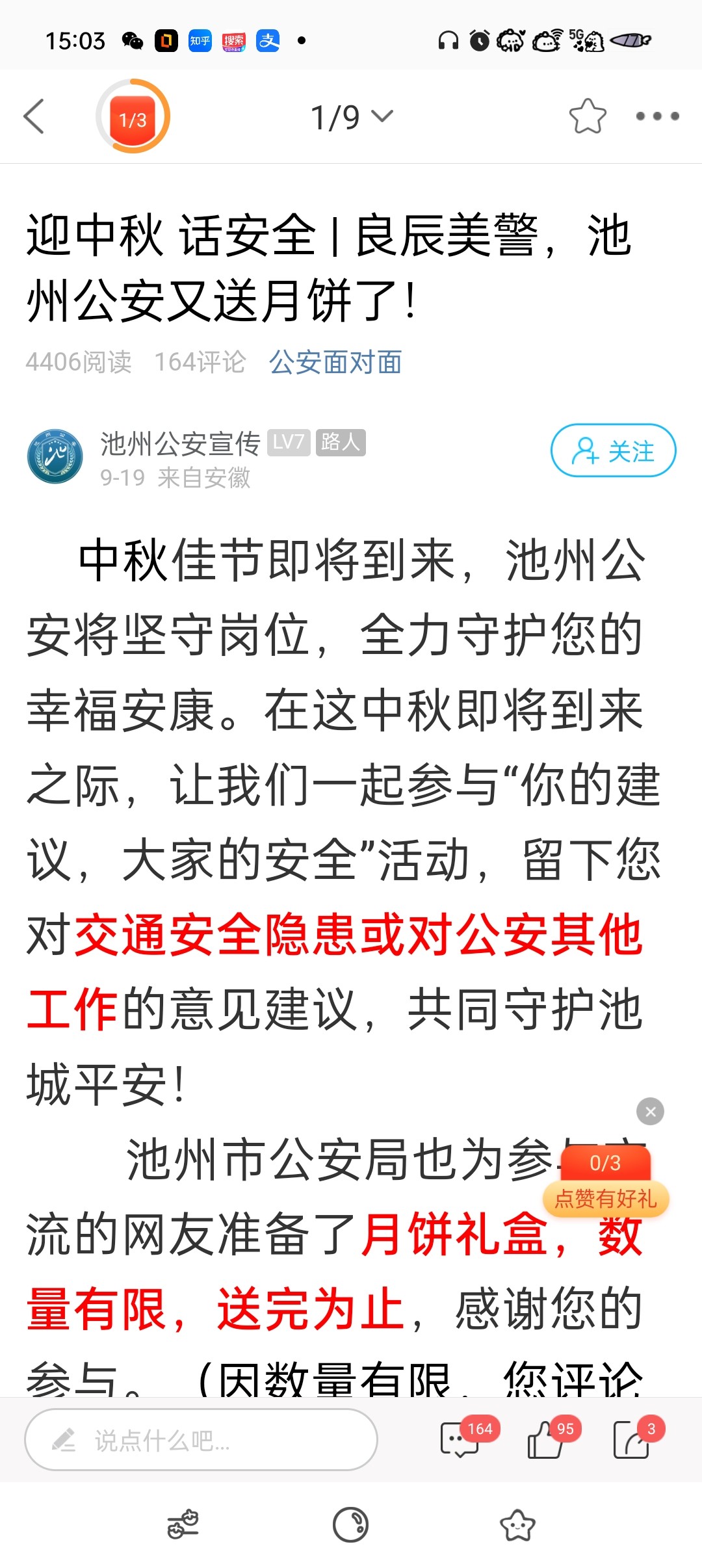The height and width of the screenshot is (1568, 702).
Task: Go back to the previous page
Action: click(x=34, y=116)
